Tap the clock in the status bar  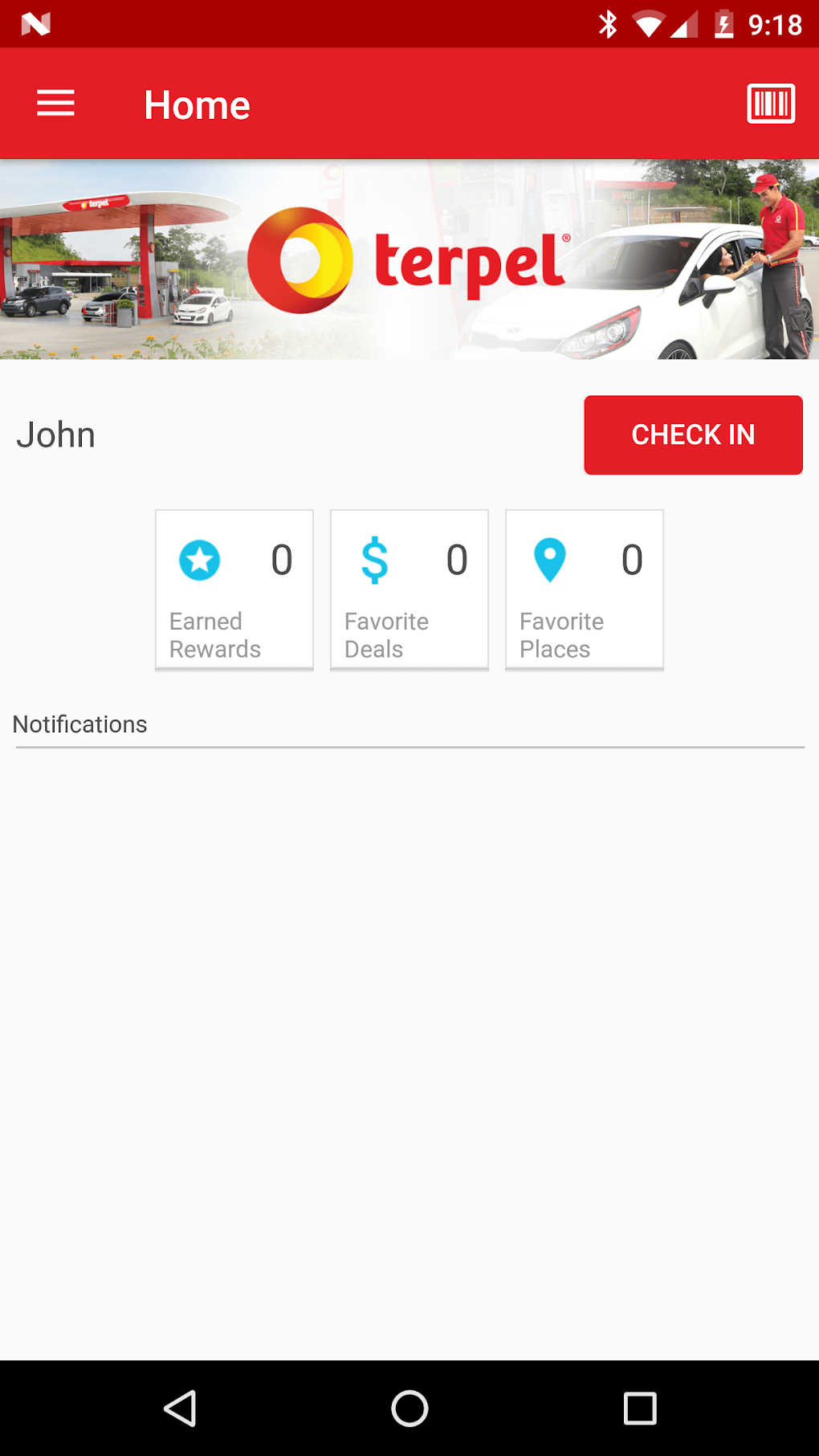click(773, 23)
